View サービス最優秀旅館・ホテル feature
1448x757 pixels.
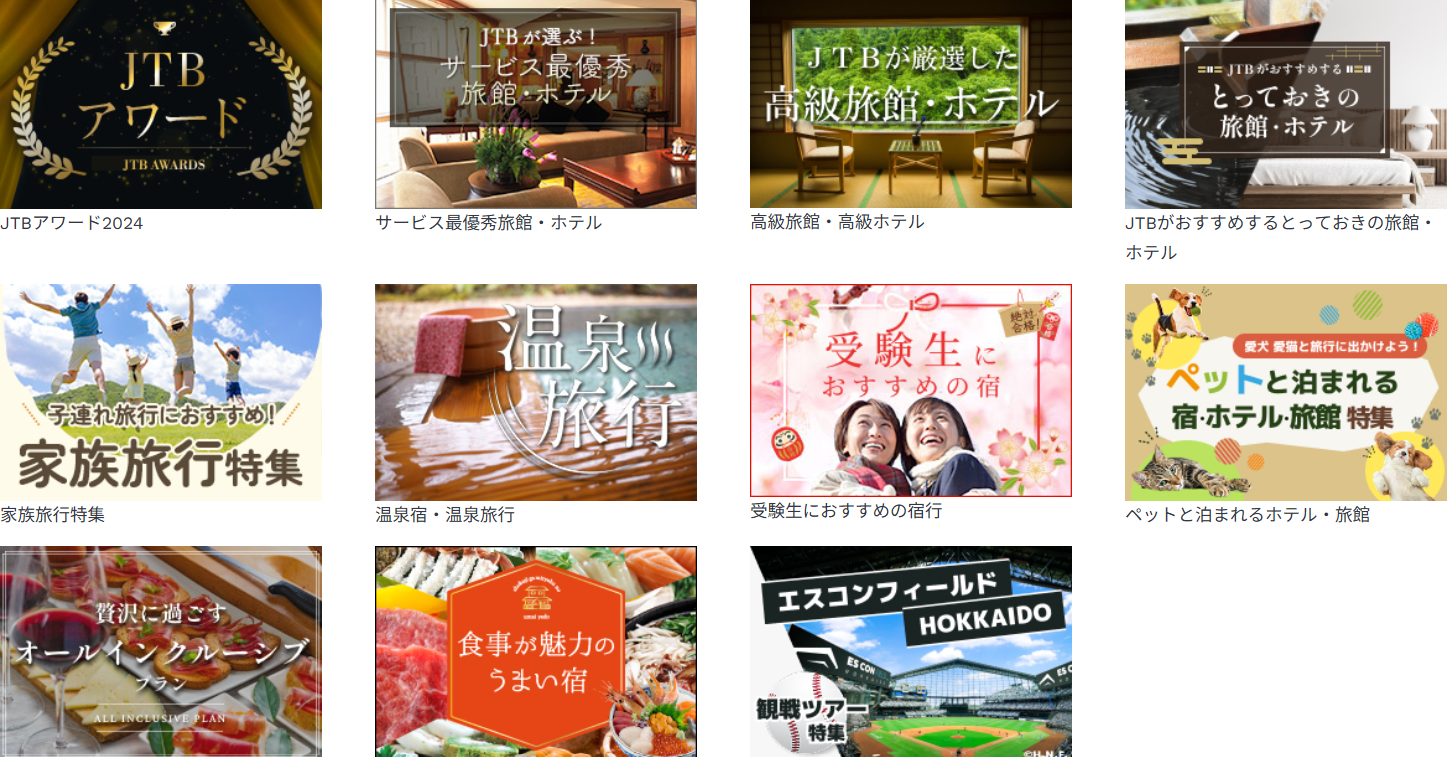[535, 104]
